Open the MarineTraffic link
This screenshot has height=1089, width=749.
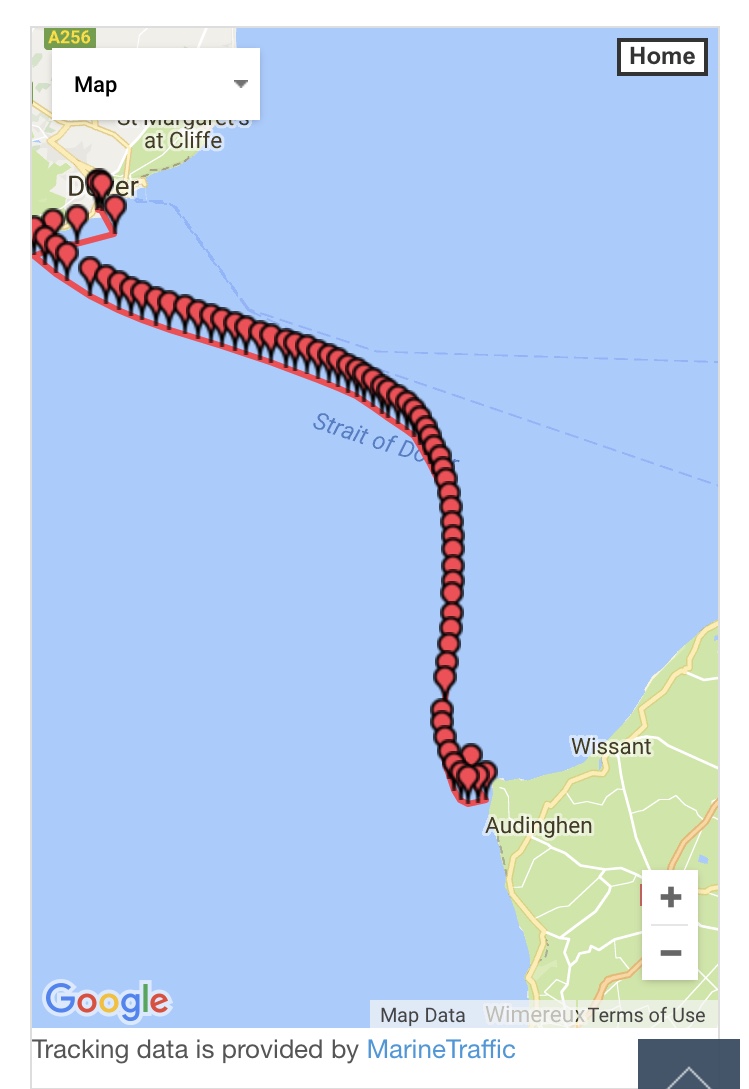441,1049
